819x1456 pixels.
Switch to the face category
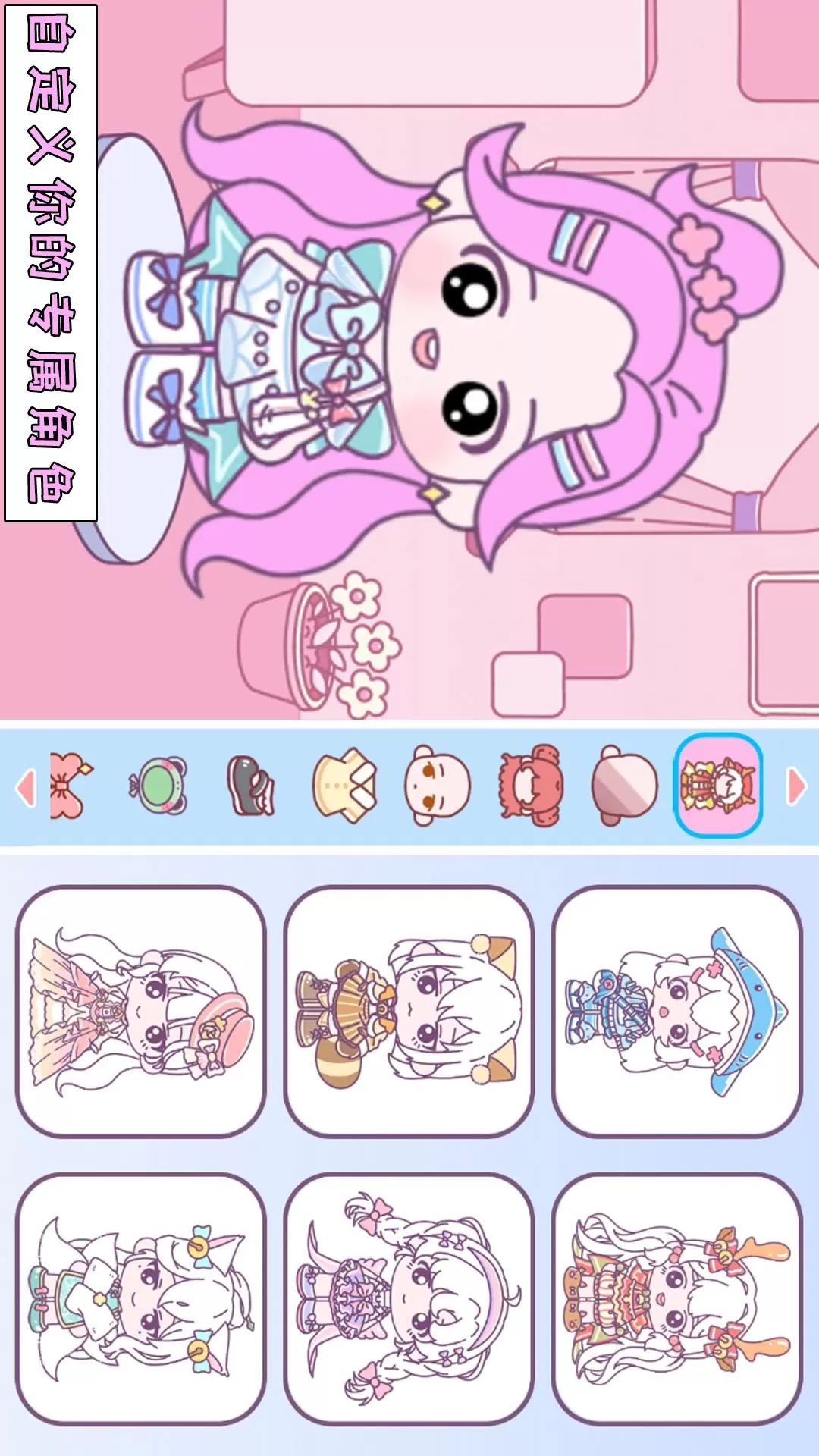pyautogui.click(x=437, y=786)
